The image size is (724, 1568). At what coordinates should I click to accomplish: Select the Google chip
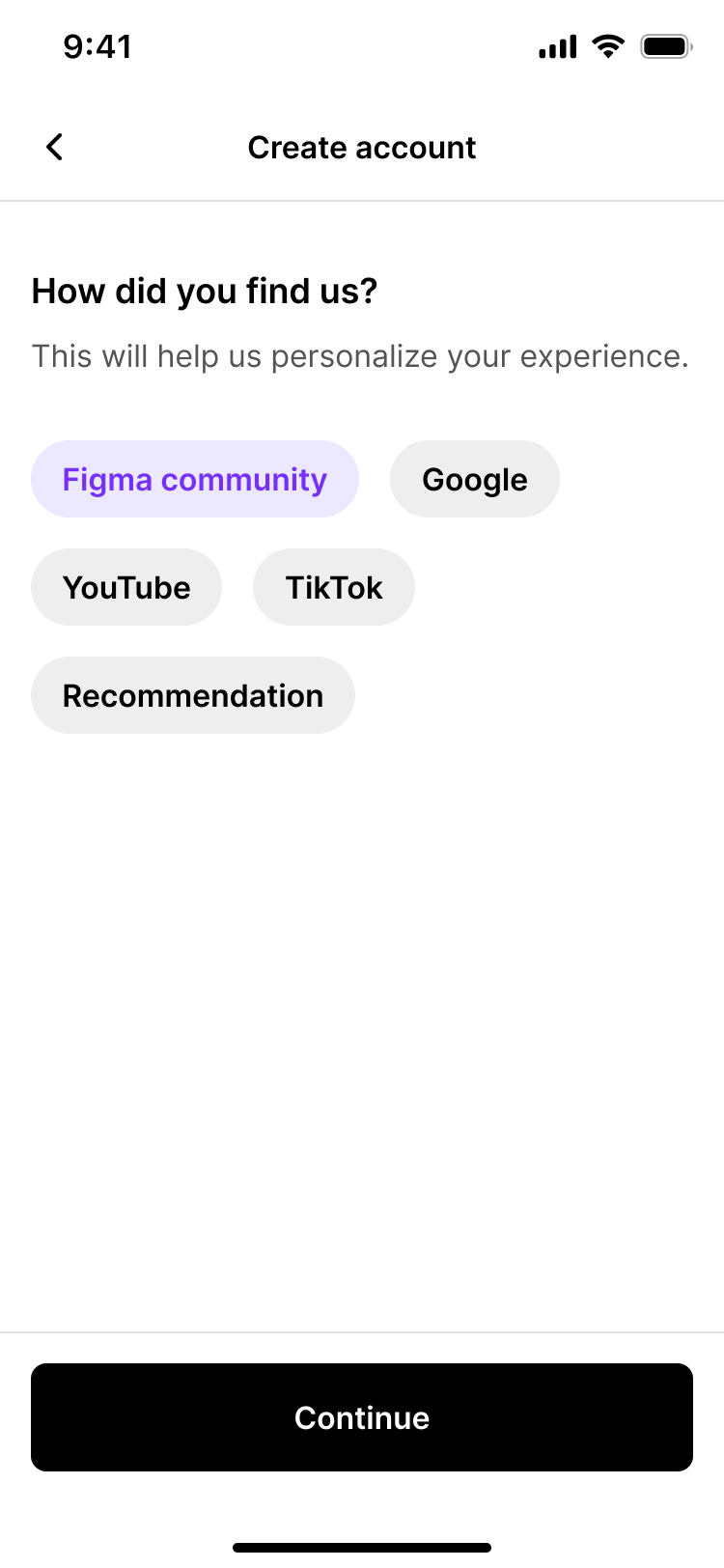[475, 479]
